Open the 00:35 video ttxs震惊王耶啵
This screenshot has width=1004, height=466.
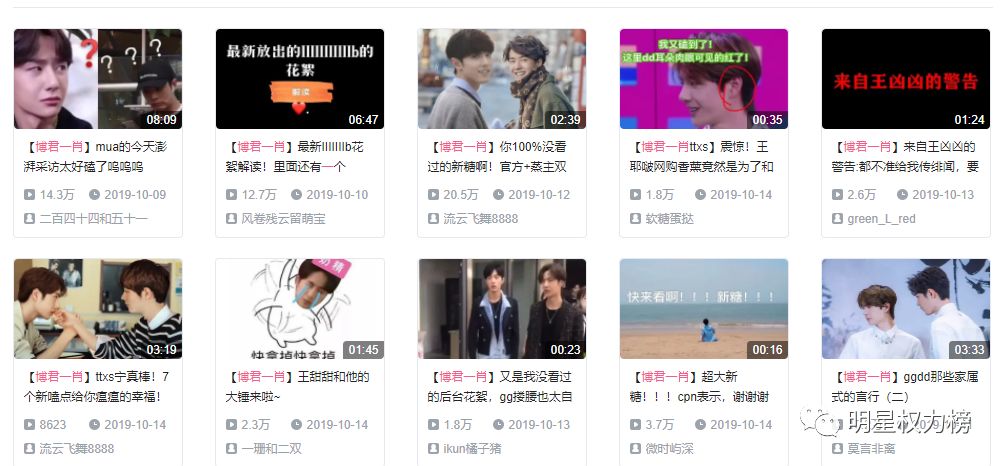click(x=704, y=79)
